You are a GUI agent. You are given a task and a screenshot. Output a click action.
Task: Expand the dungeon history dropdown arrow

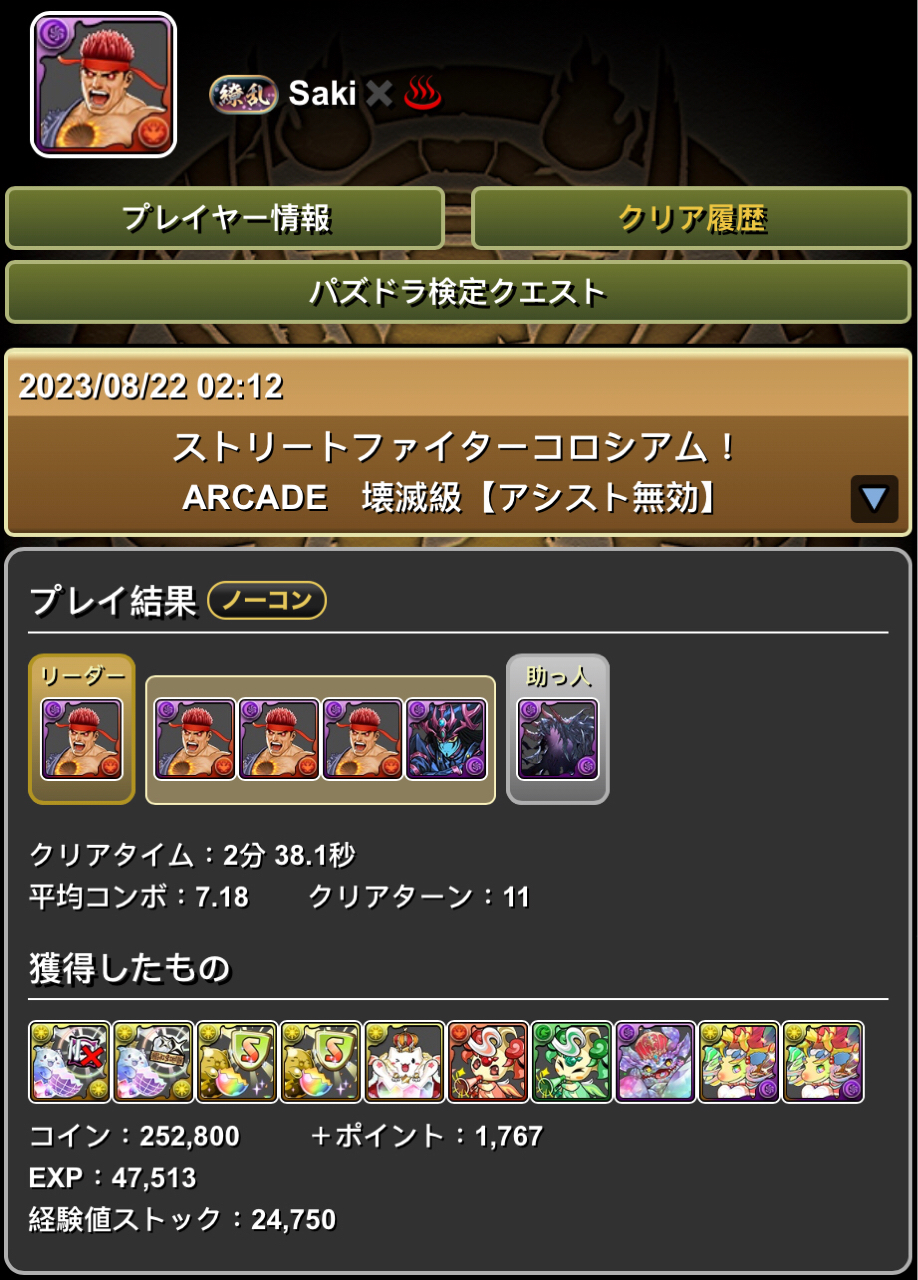[x=873, y=498]
